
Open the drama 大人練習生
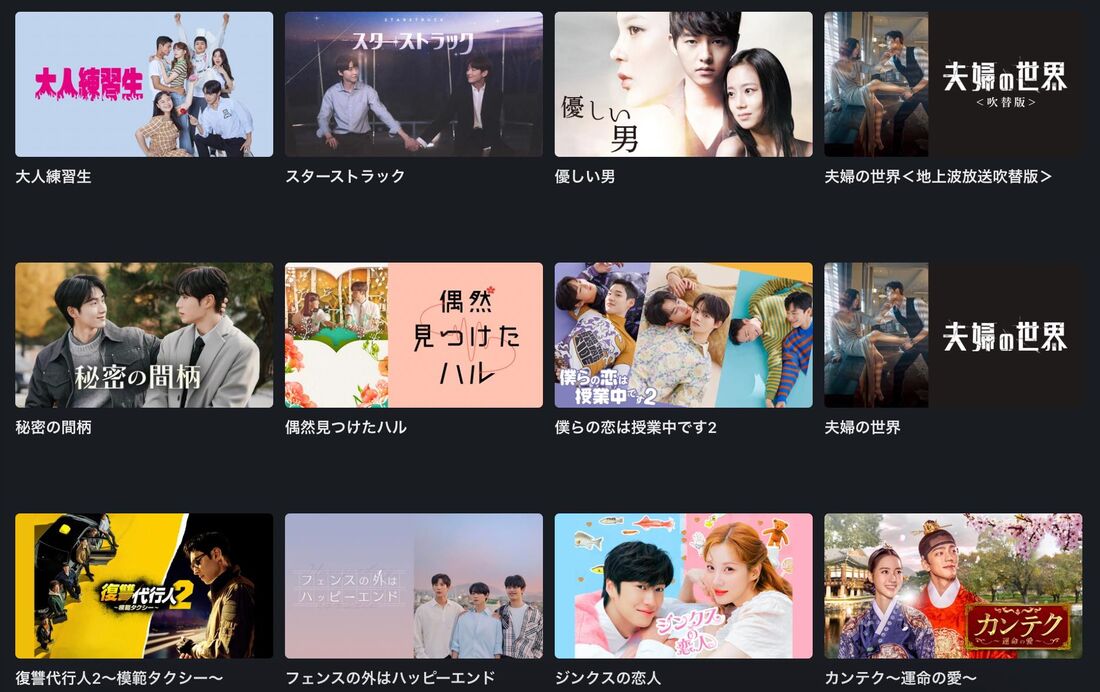(x=144, y=84)
